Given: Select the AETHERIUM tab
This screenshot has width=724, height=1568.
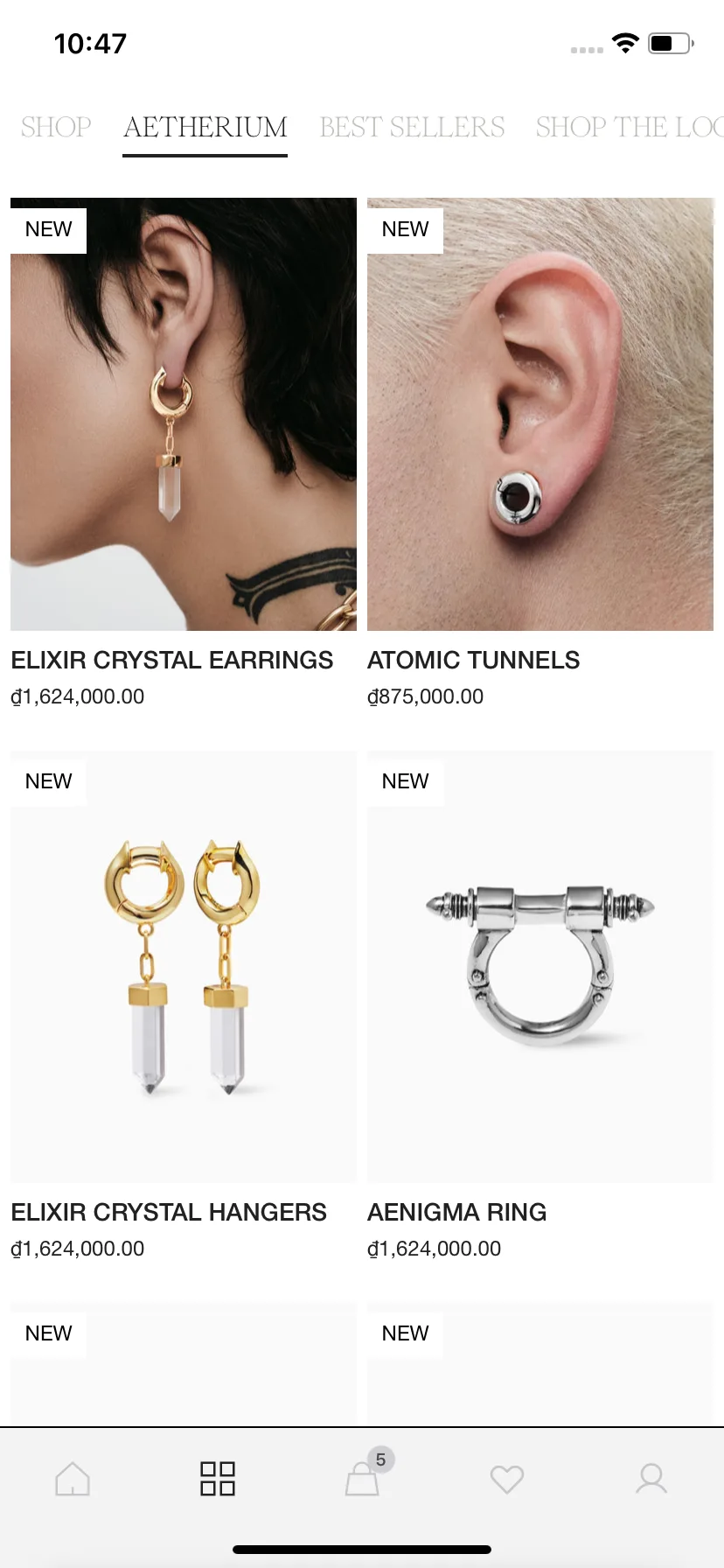Looking at the screenshot, I should coord(205,128).
